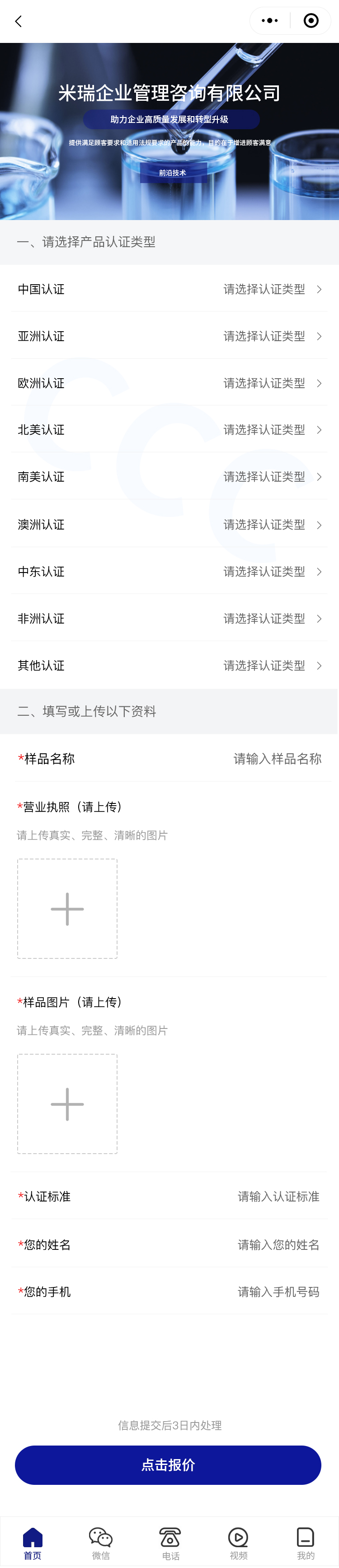Select a type for 澳洲认证
This screenshot has height=1568, width=339.
[x=272, y=525]
